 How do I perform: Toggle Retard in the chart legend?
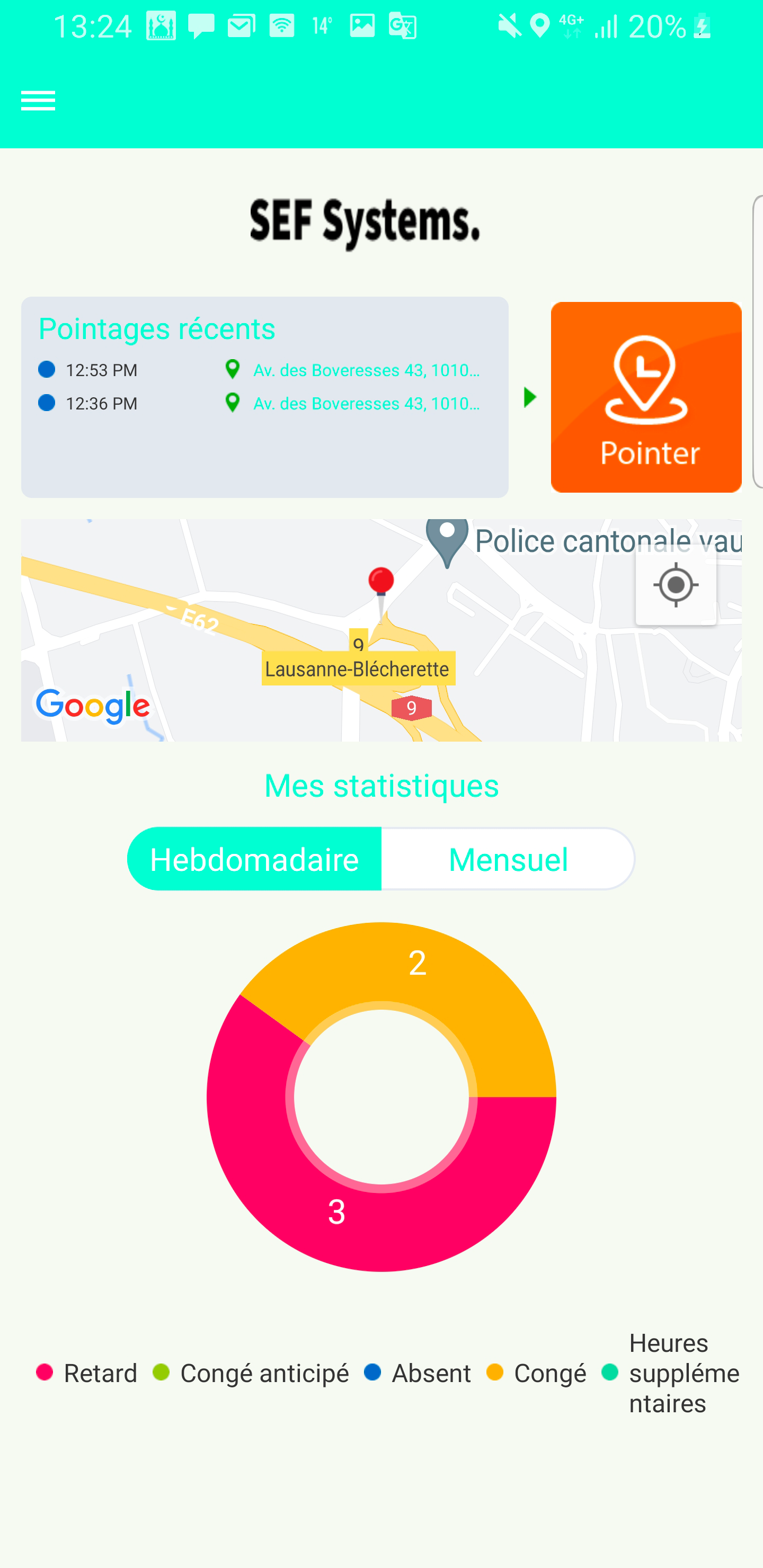point(87,1373)
